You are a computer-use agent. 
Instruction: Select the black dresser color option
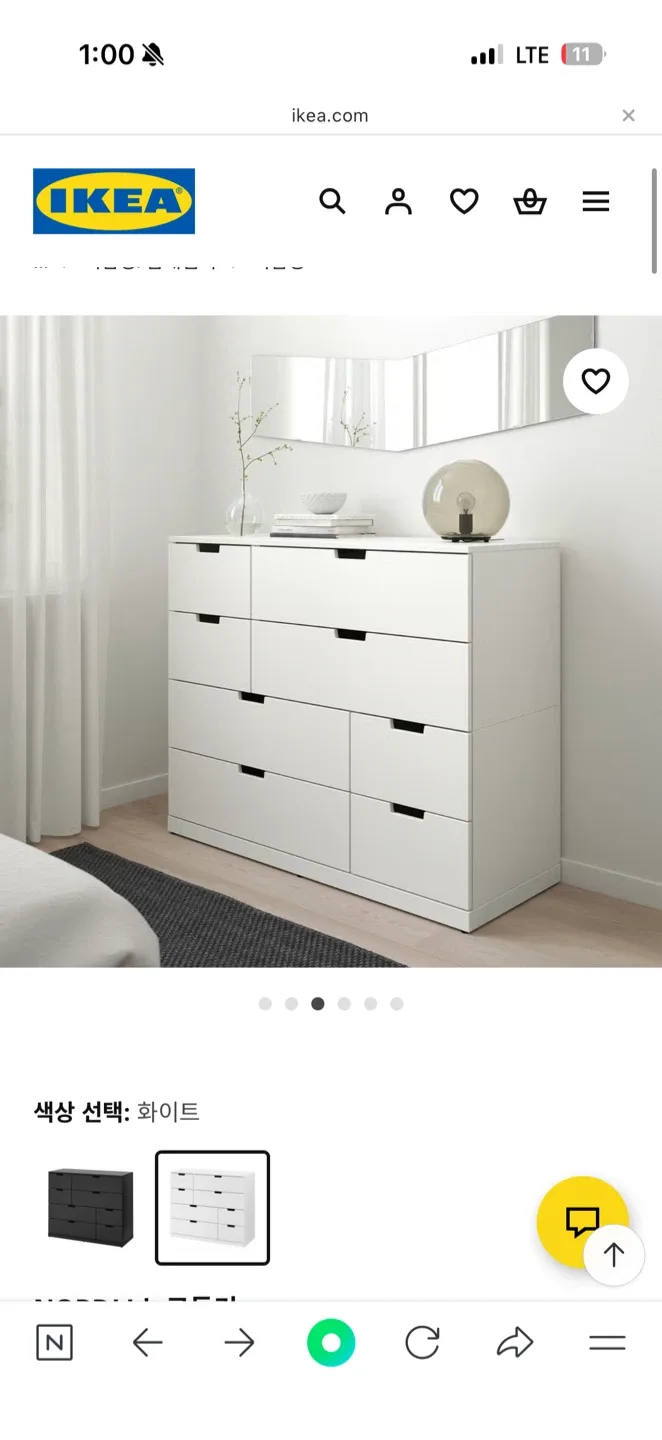(x=90, y=1208)
